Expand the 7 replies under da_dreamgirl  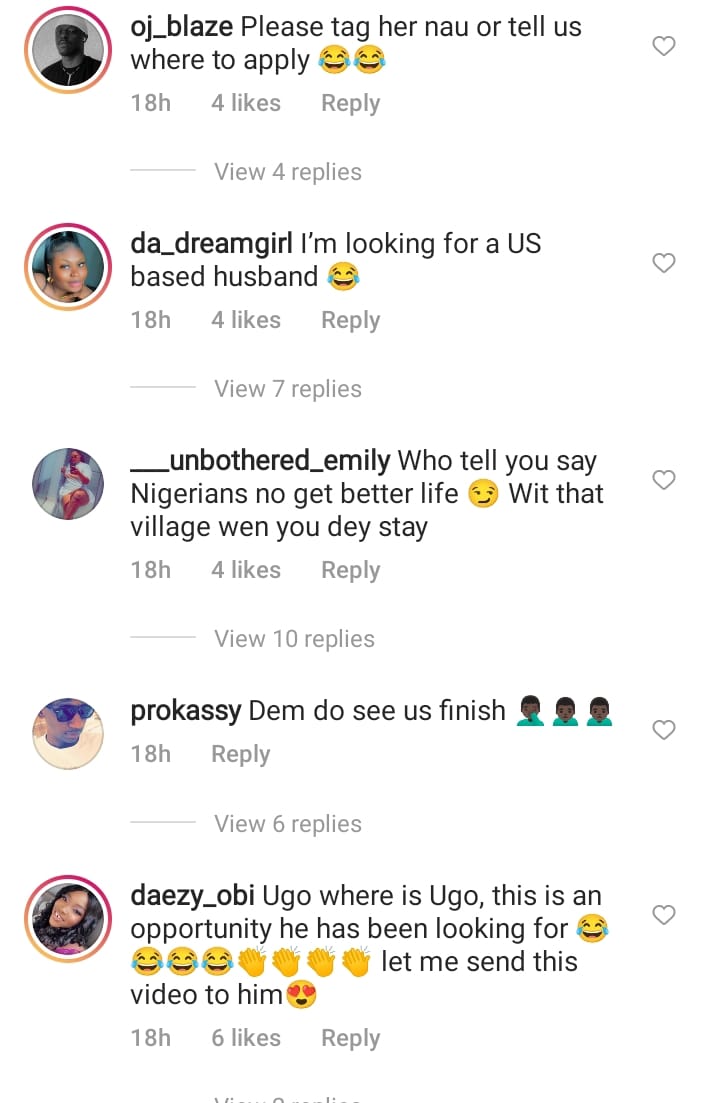coord(288,389)
